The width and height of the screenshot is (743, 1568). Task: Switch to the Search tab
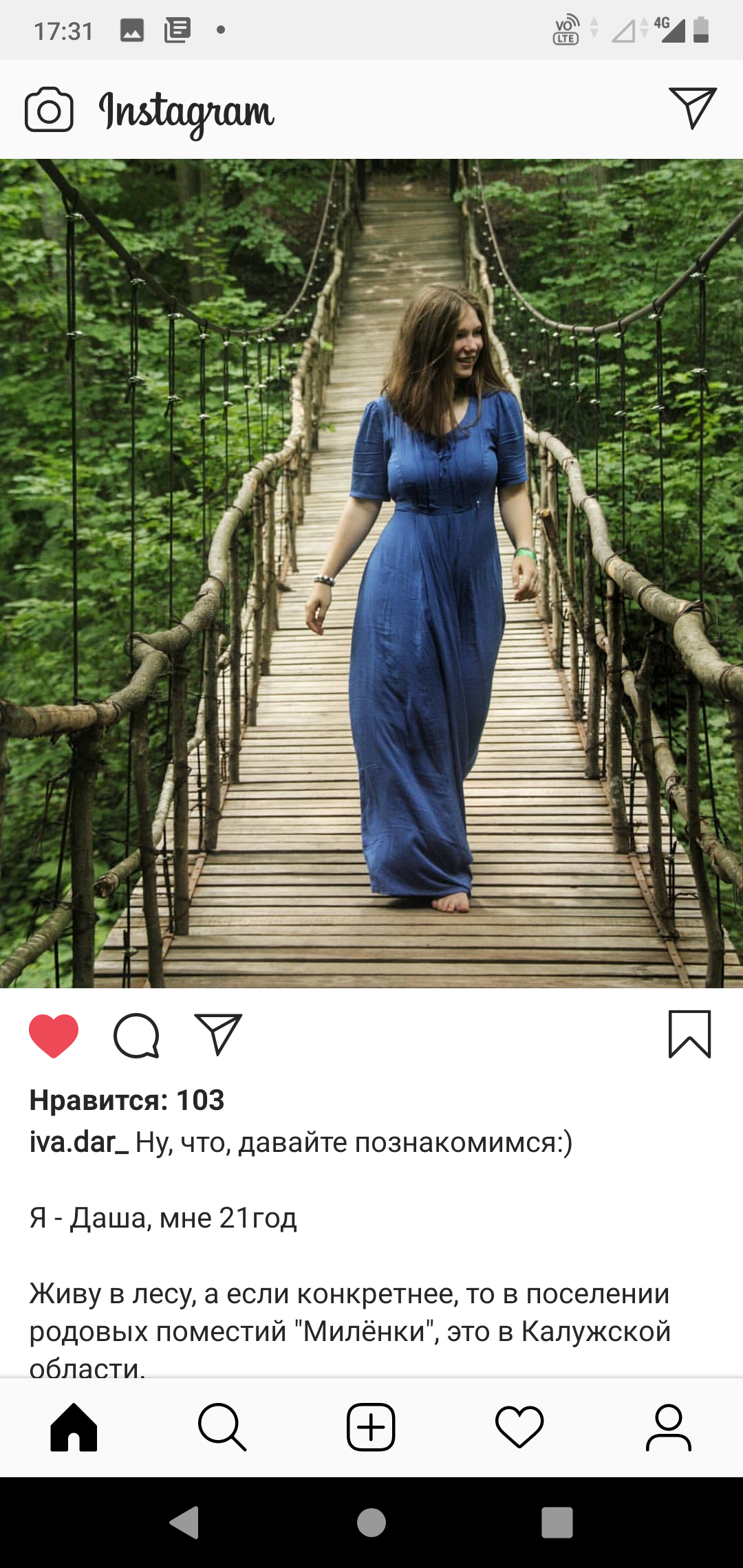tap(222, 1428)
